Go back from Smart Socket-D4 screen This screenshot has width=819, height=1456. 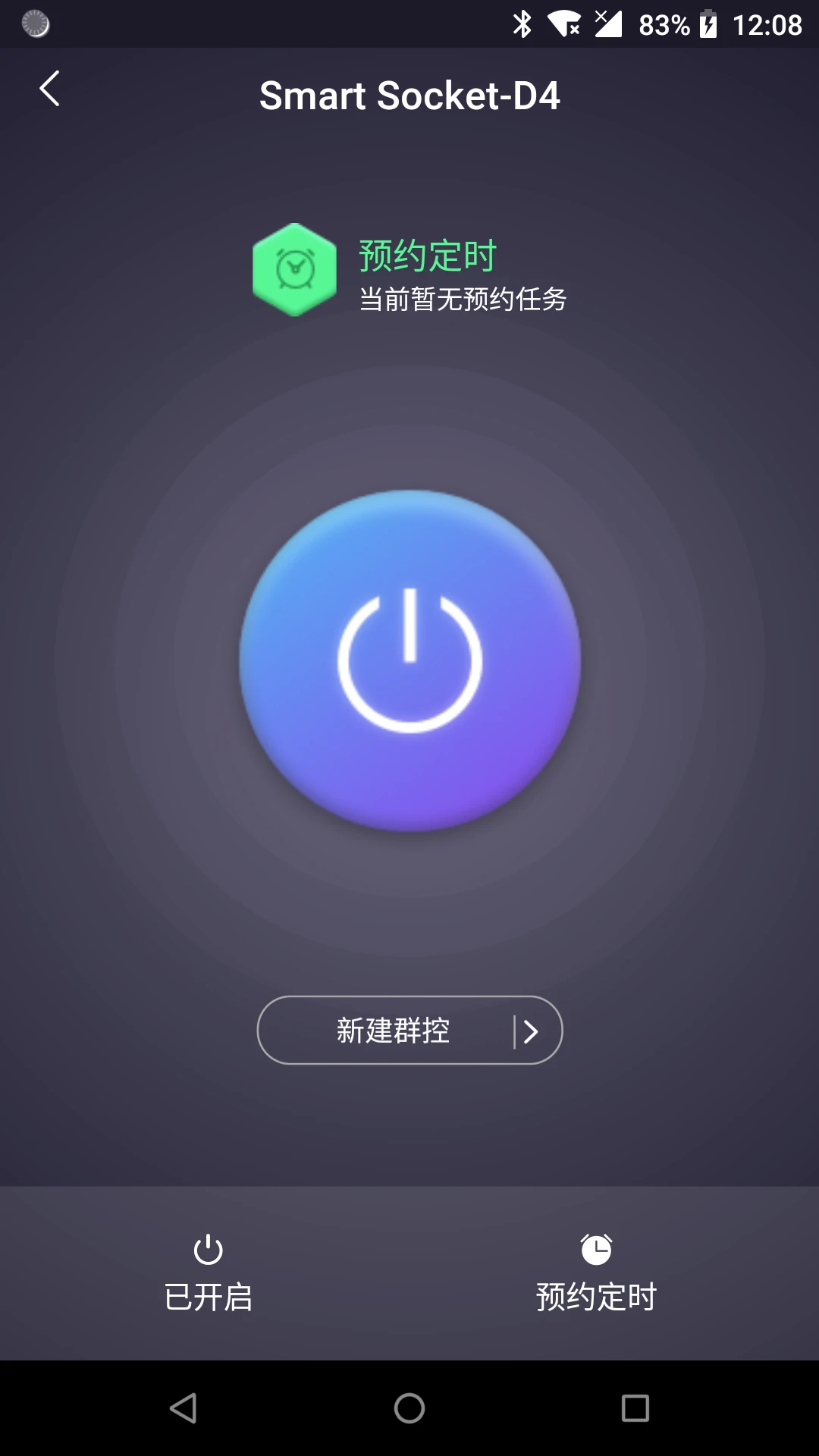click(50, 89)
